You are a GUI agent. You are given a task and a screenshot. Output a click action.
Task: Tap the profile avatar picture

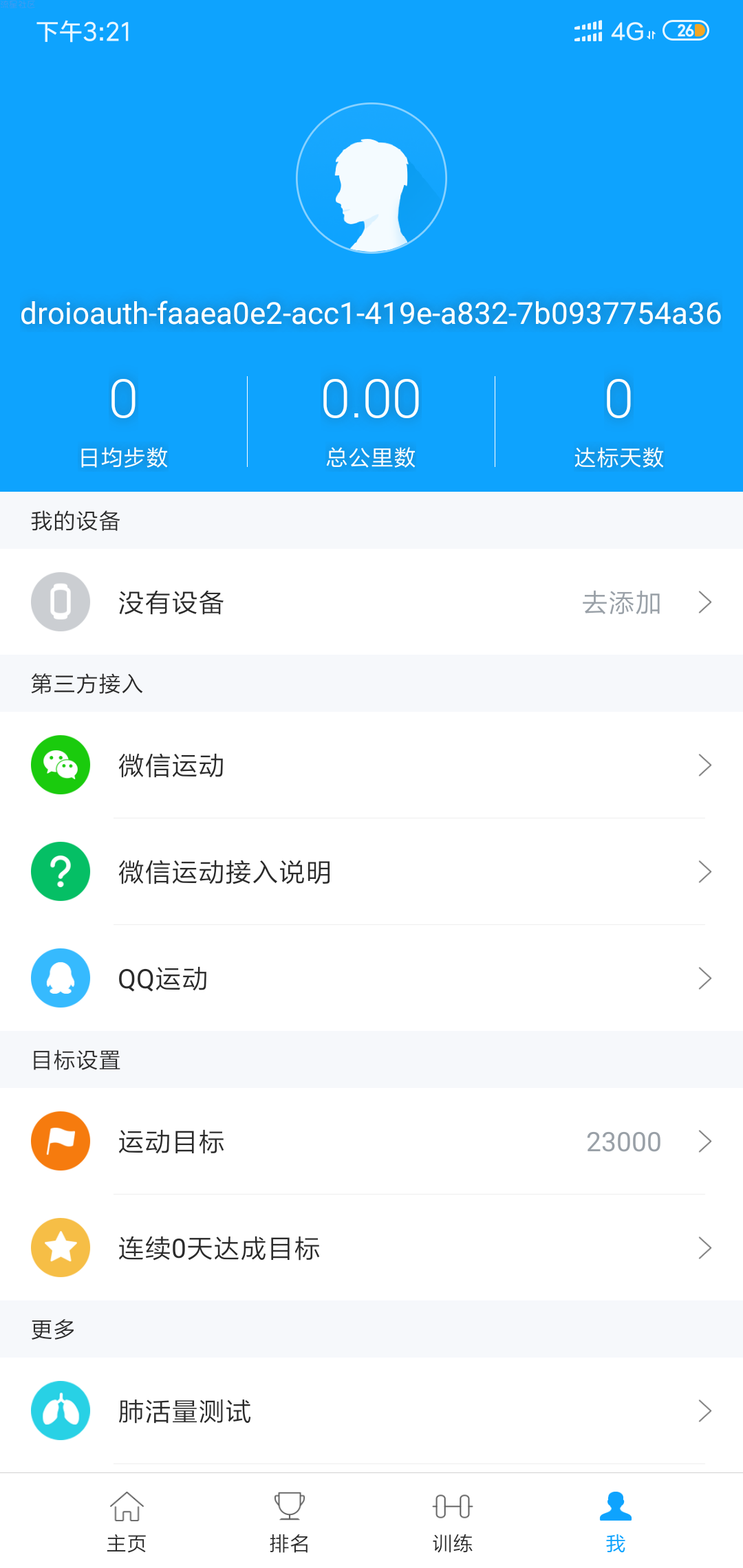pos(371,178)
